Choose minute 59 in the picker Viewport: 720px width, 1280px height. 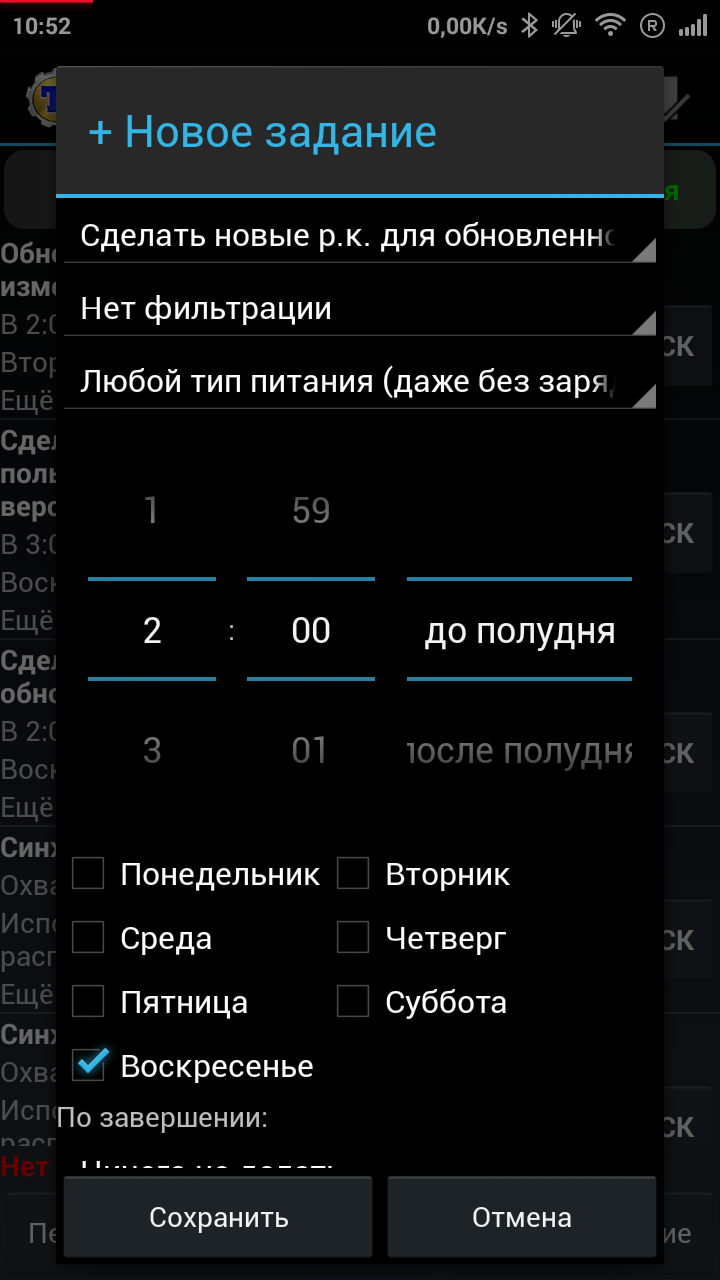tap(311, 511)
